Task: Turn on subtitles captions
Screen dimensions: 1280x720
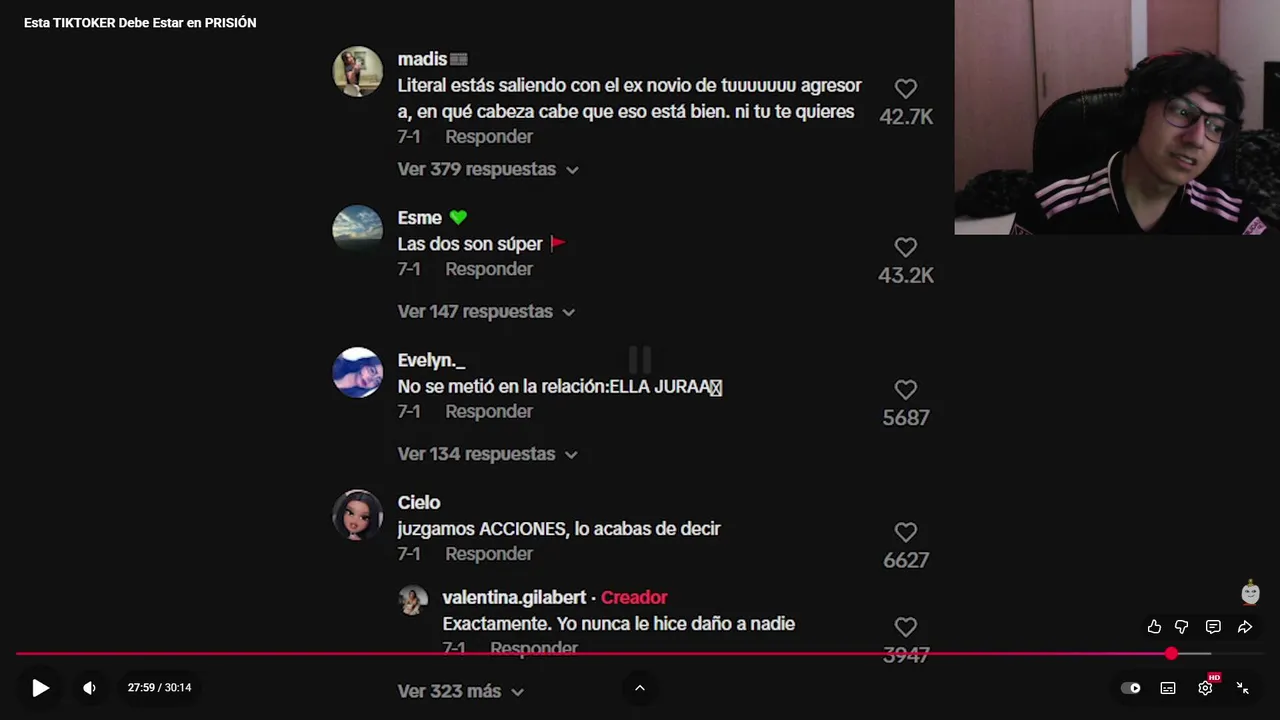Action: (1168, 688)
